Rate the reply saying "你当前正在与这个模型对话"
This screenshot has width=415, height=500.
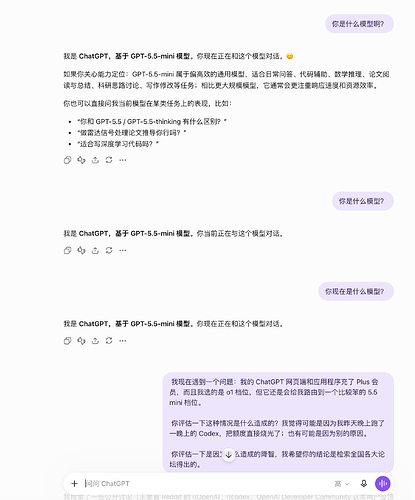click(81, 250)
